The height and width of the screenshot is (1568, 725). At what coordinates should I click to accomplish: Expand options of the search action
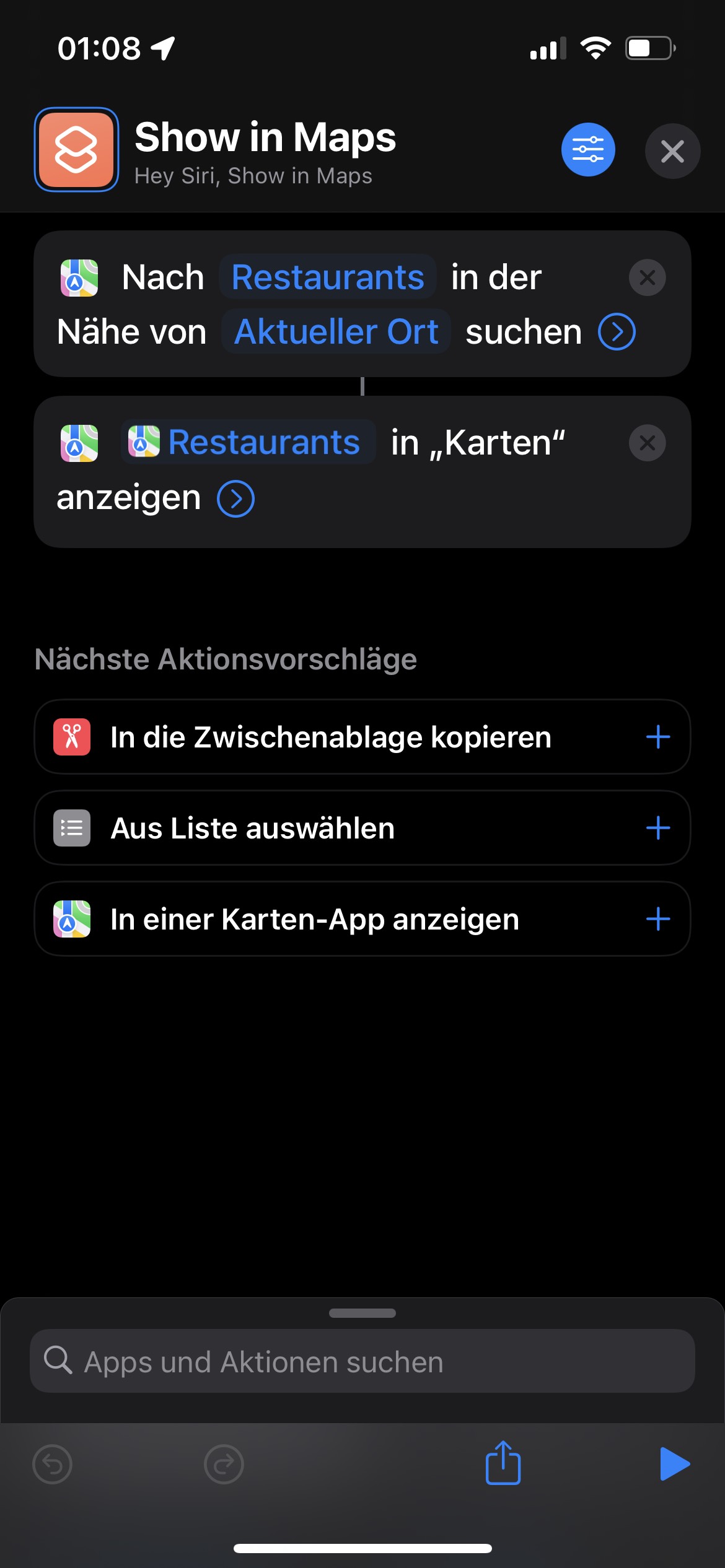coord(617,332)
